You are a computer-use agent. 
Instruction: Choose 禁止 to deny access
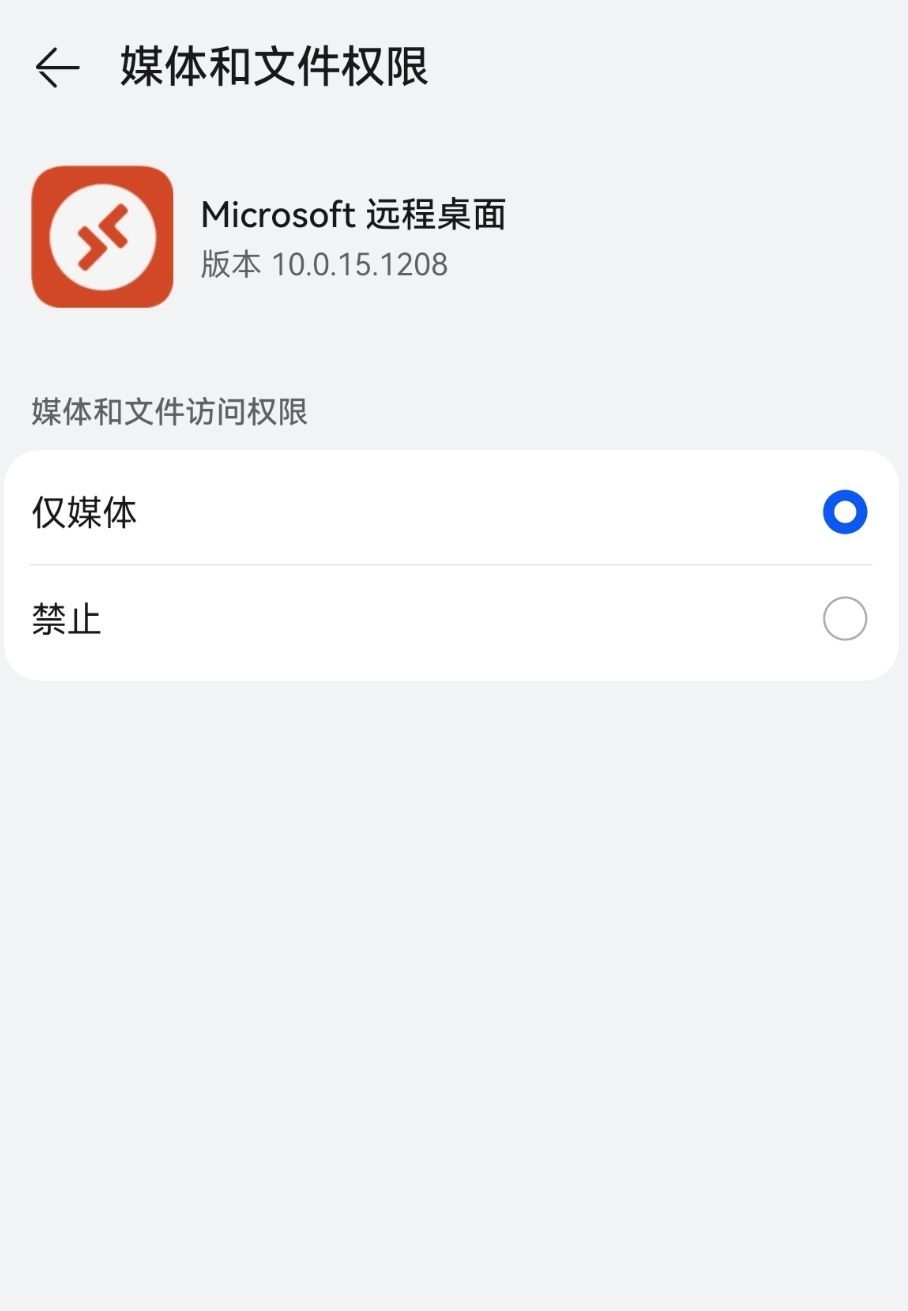point(844,619)
